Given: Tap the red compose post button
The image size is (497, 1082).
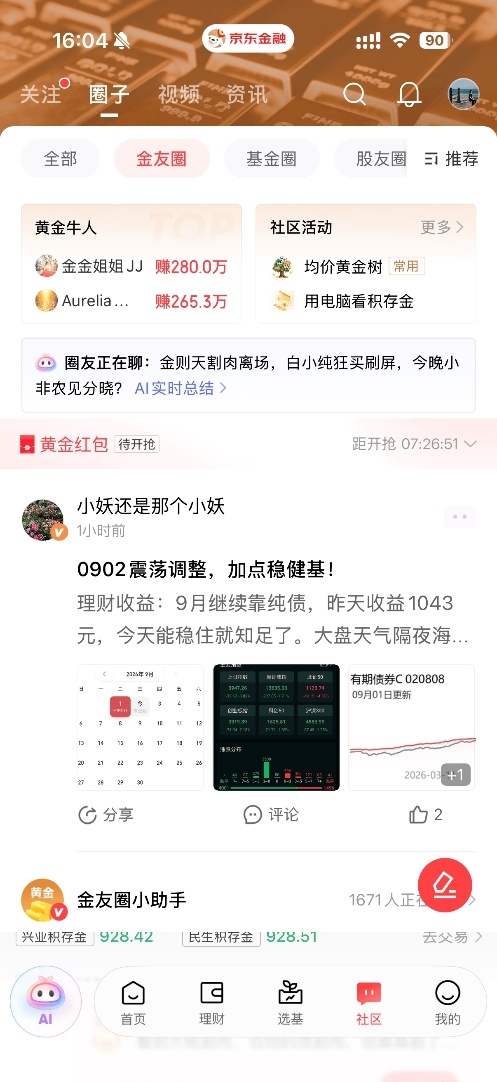Looking at the screenshot, I should [x=445, y=885].
